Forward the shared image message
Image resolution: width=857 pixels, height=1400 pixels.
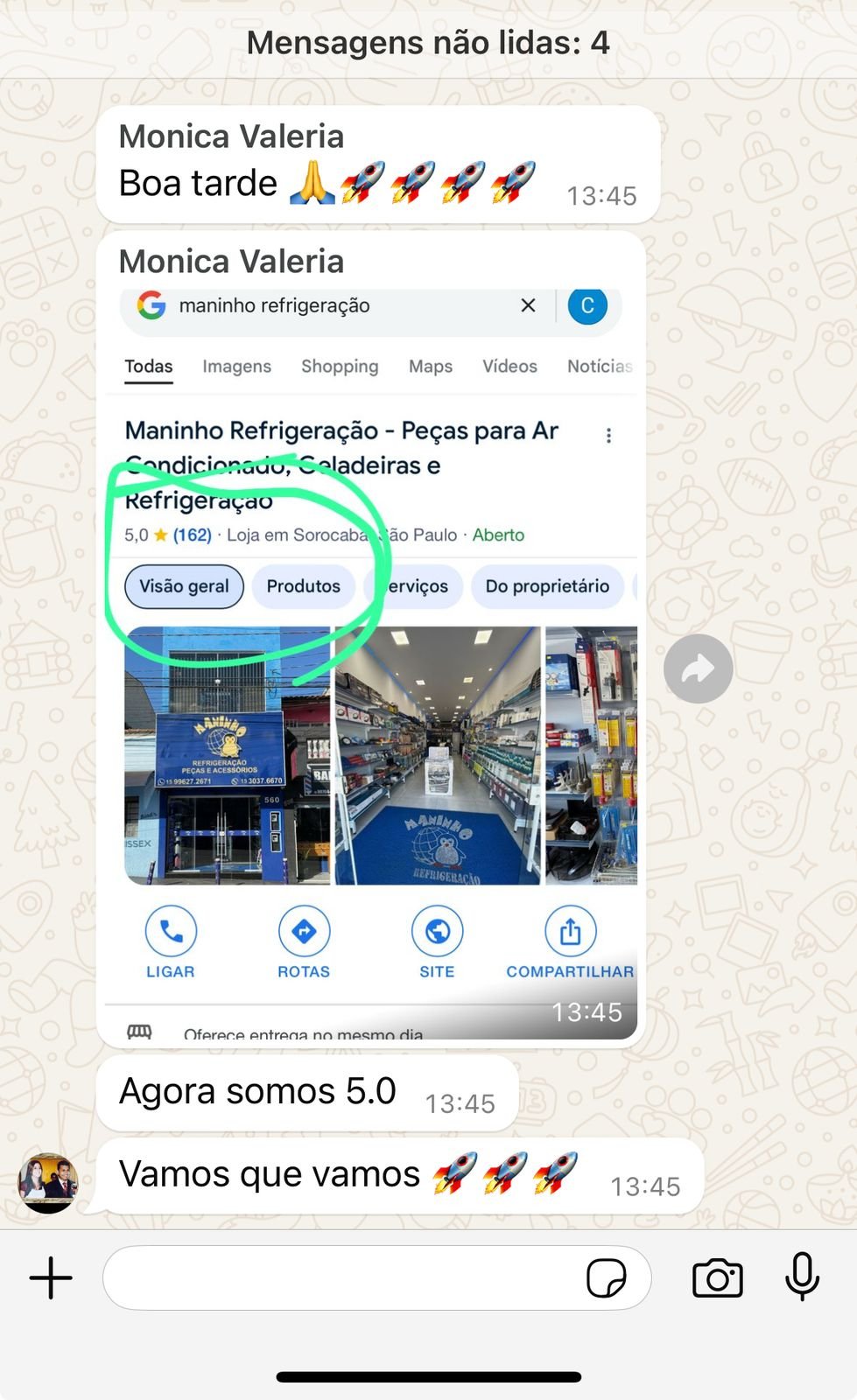coord(698,669)
